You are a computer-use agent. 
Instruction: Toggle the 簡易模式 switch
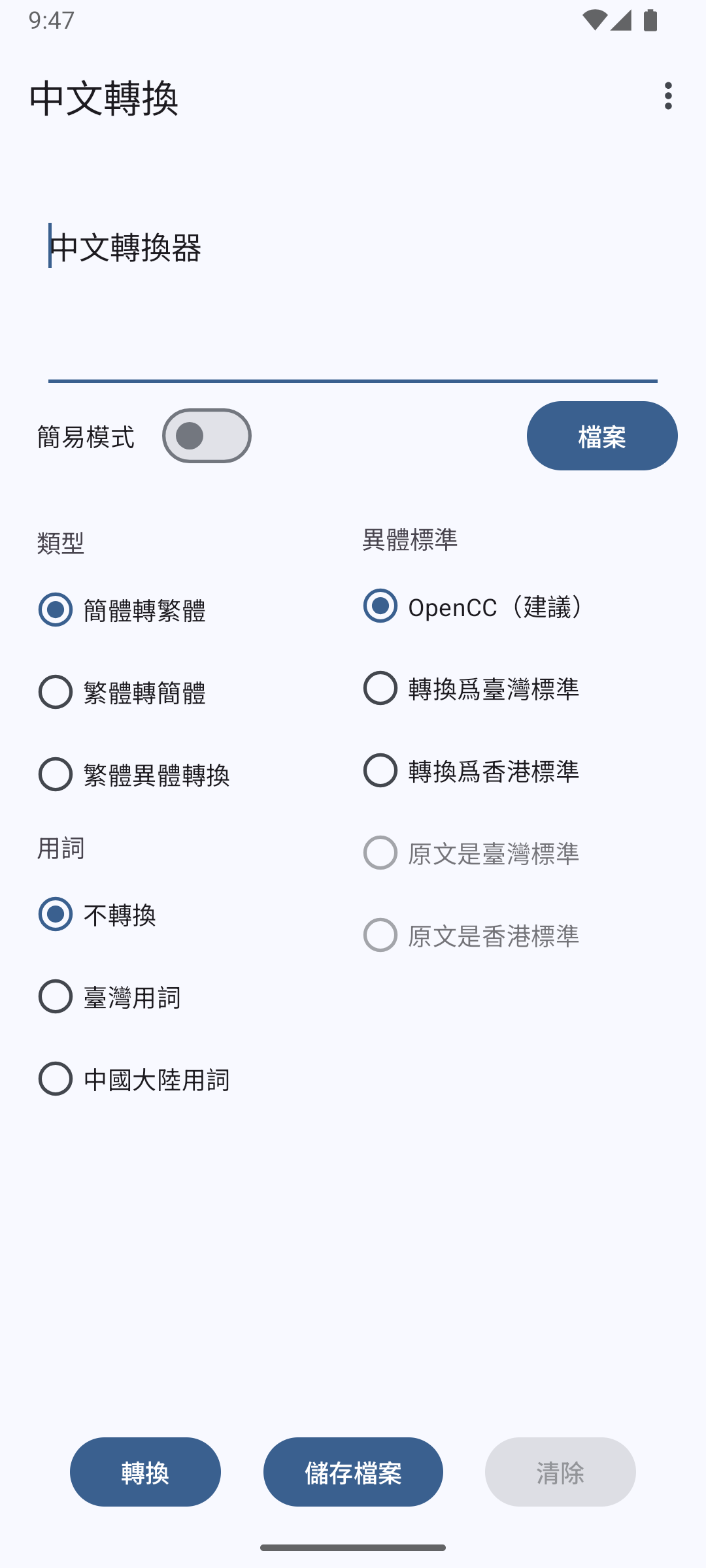pos(207,436)
